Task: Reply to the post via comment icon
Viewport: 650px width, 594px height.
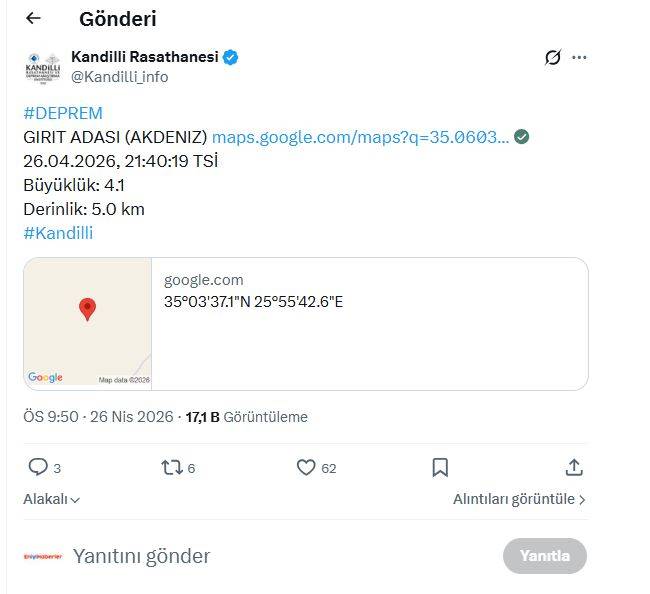Action: tap(38, 467)
